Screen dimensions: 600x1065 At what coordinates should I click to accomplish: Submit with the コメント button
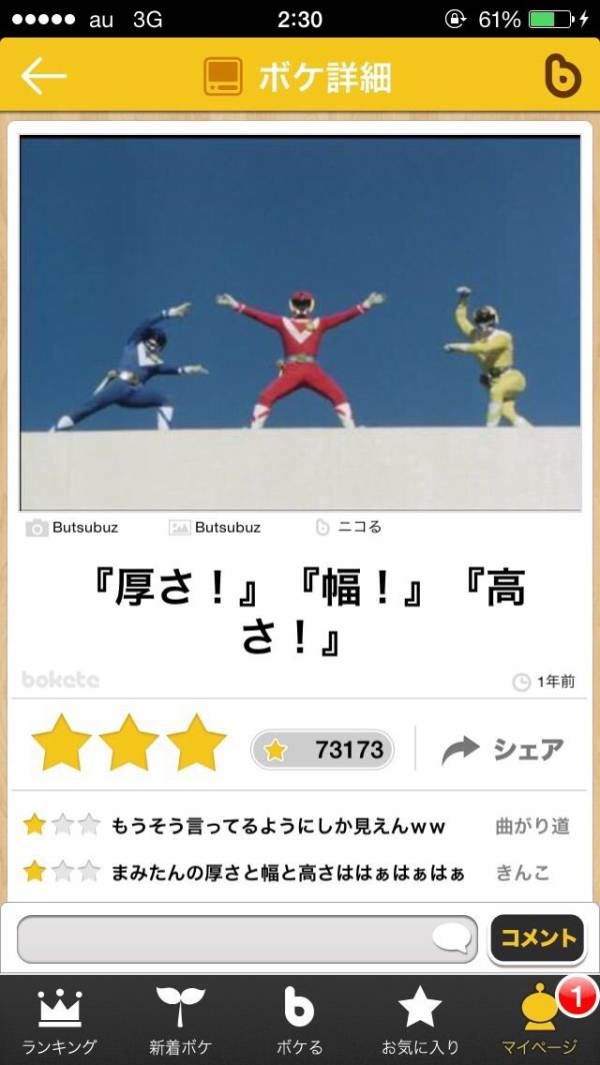pyautogui.click(x=537, y=939)
